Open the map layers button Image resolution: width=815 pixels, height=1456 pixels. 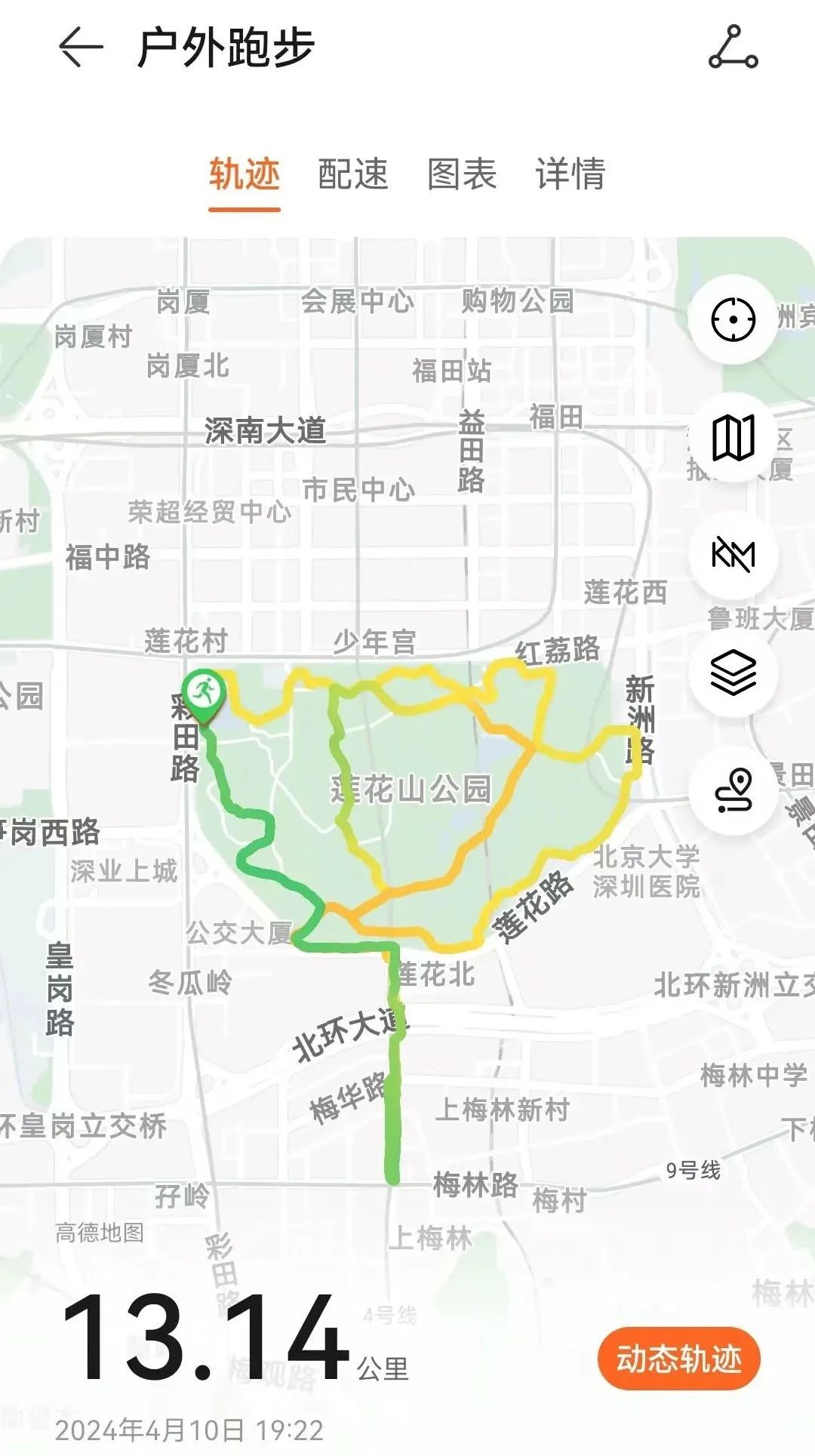(x=733, y=673)
